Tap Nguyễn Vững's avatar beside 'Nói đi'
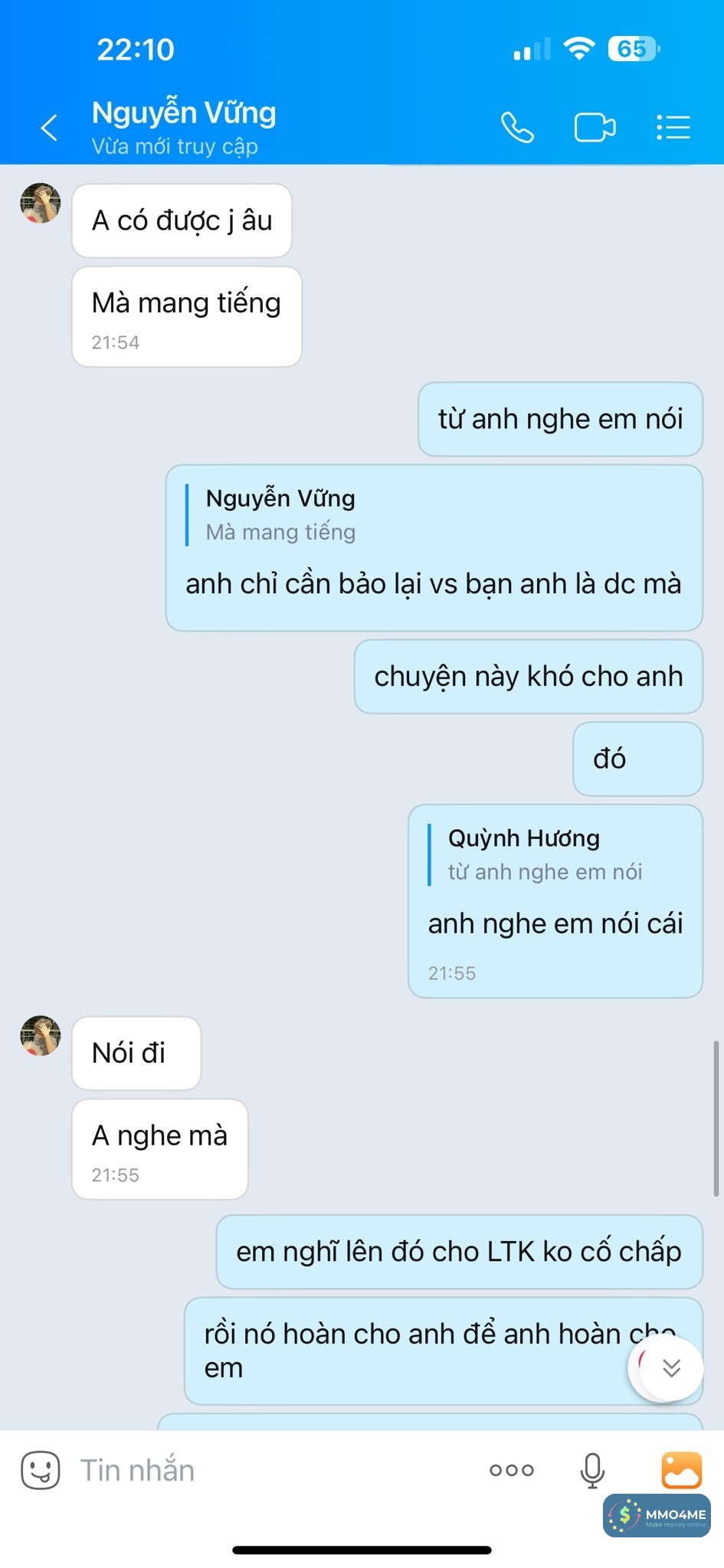Image resolution: width=724 pixels, height=1568 pixels. point(41,1035)
